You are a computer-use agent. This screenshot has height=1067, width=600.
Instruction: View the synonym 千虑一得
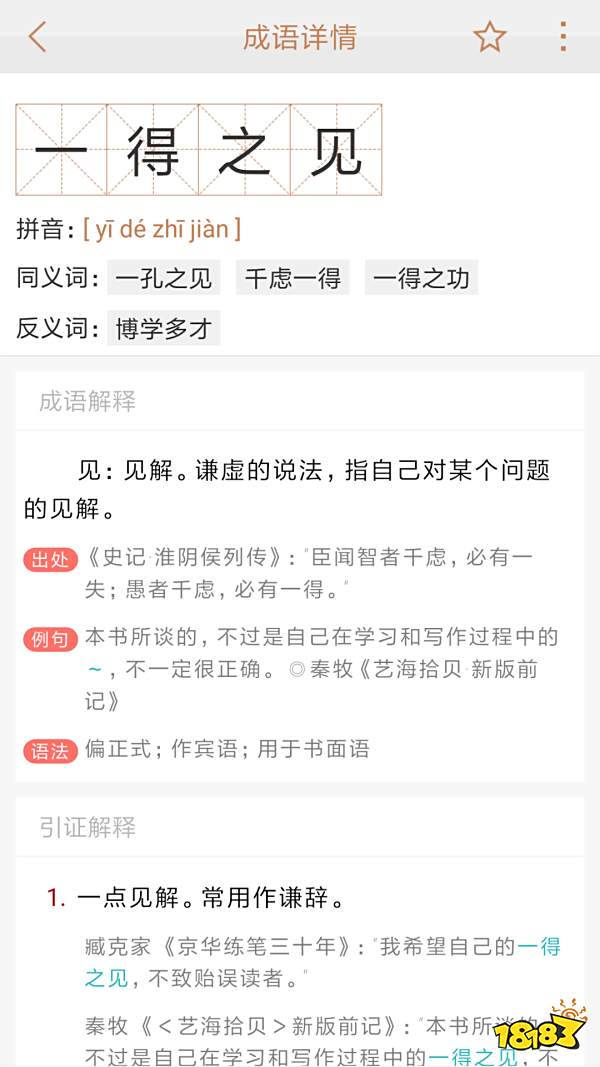pyautogui.click(x=293, y=278)
